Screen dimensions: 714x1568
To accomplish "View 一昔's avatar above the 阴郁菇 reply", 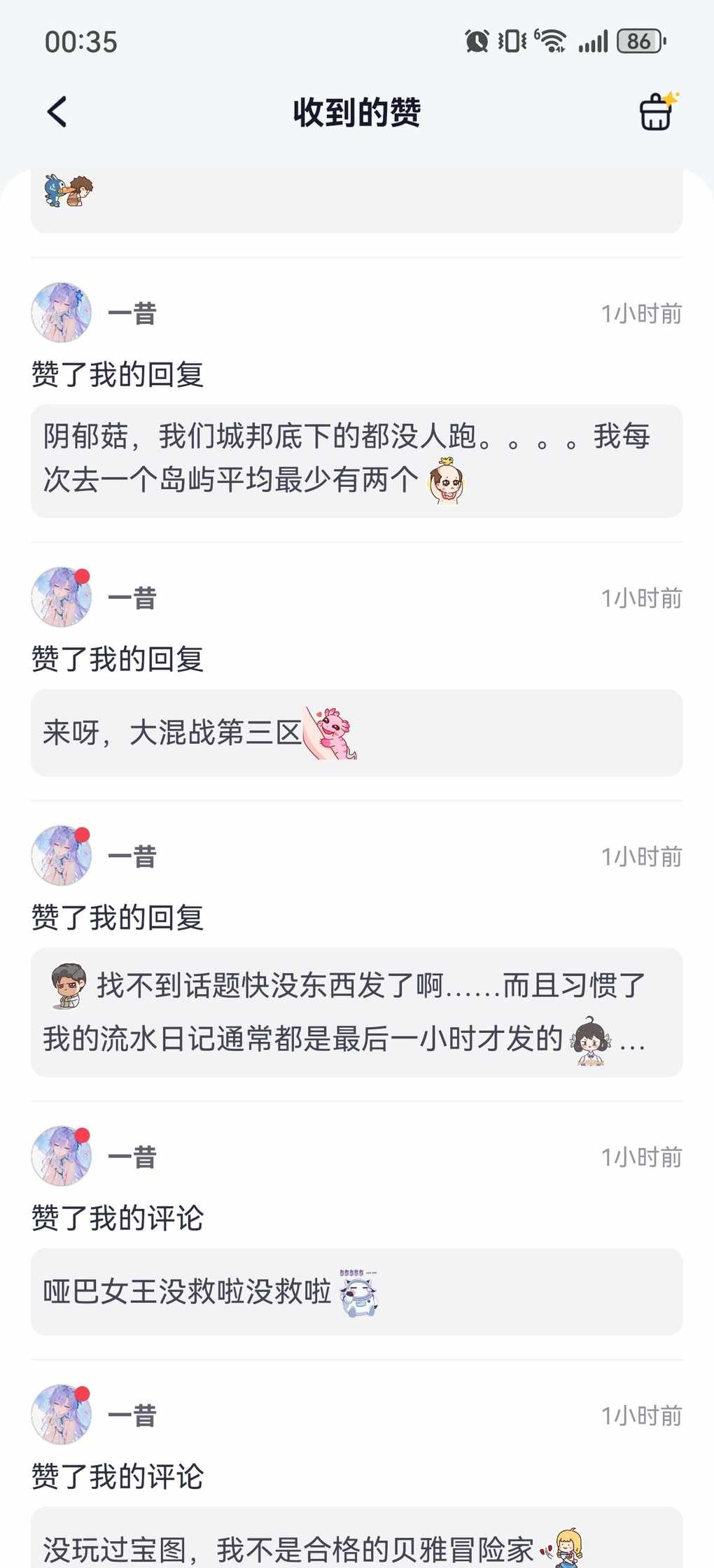I will click(x=62, y=313).
